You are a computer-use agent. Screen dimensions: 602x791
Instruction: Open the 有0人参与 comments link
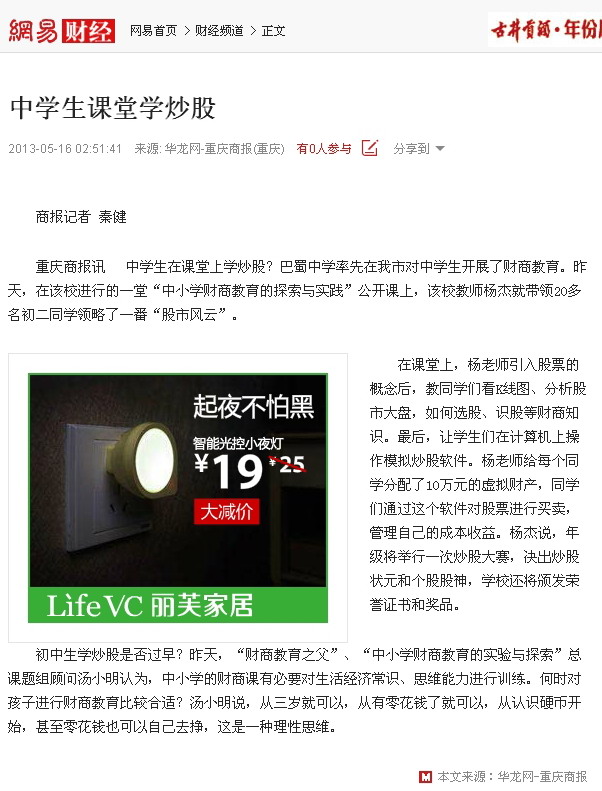(323, 149)
